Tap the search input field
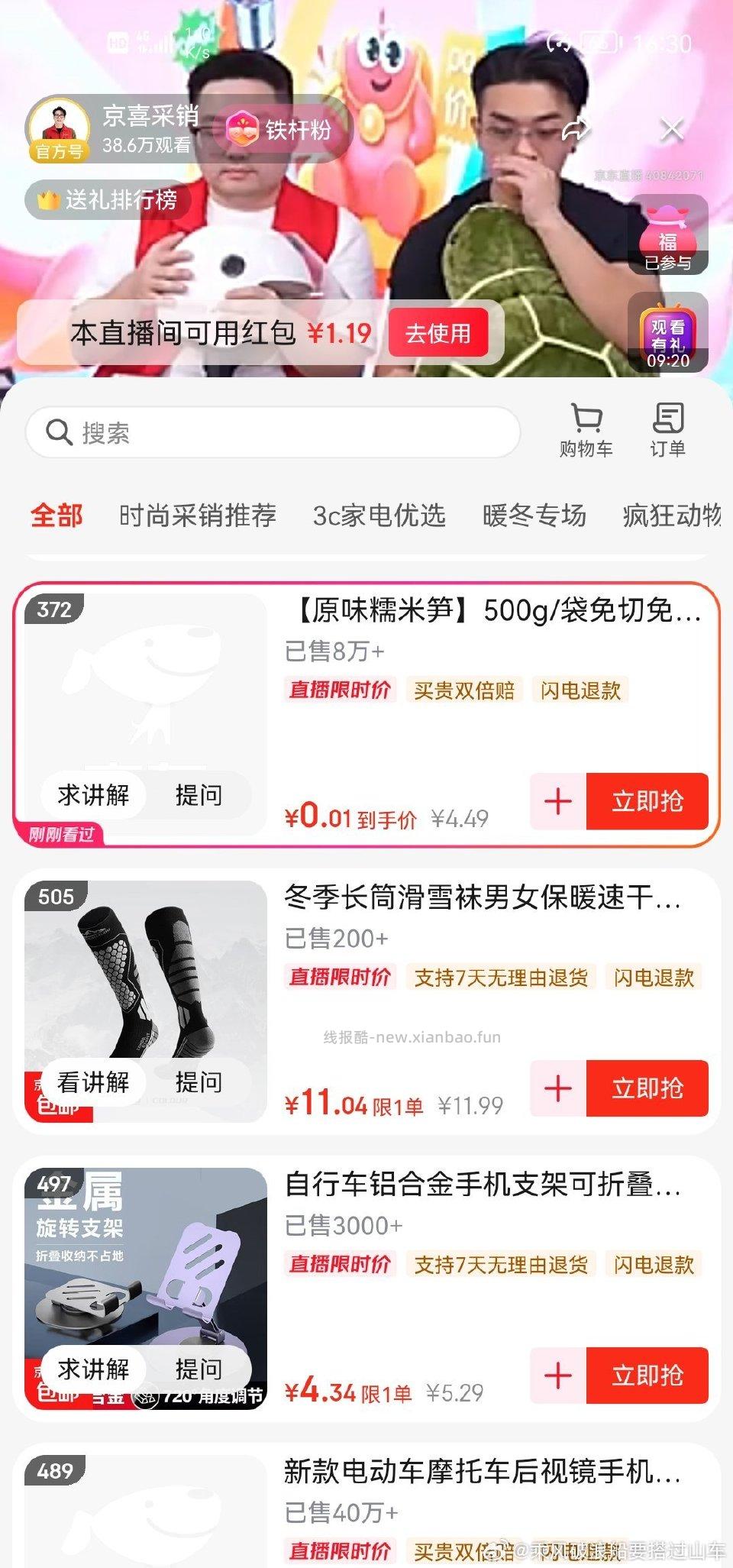This screenshot has height=1568, width=733. [267, 432]
